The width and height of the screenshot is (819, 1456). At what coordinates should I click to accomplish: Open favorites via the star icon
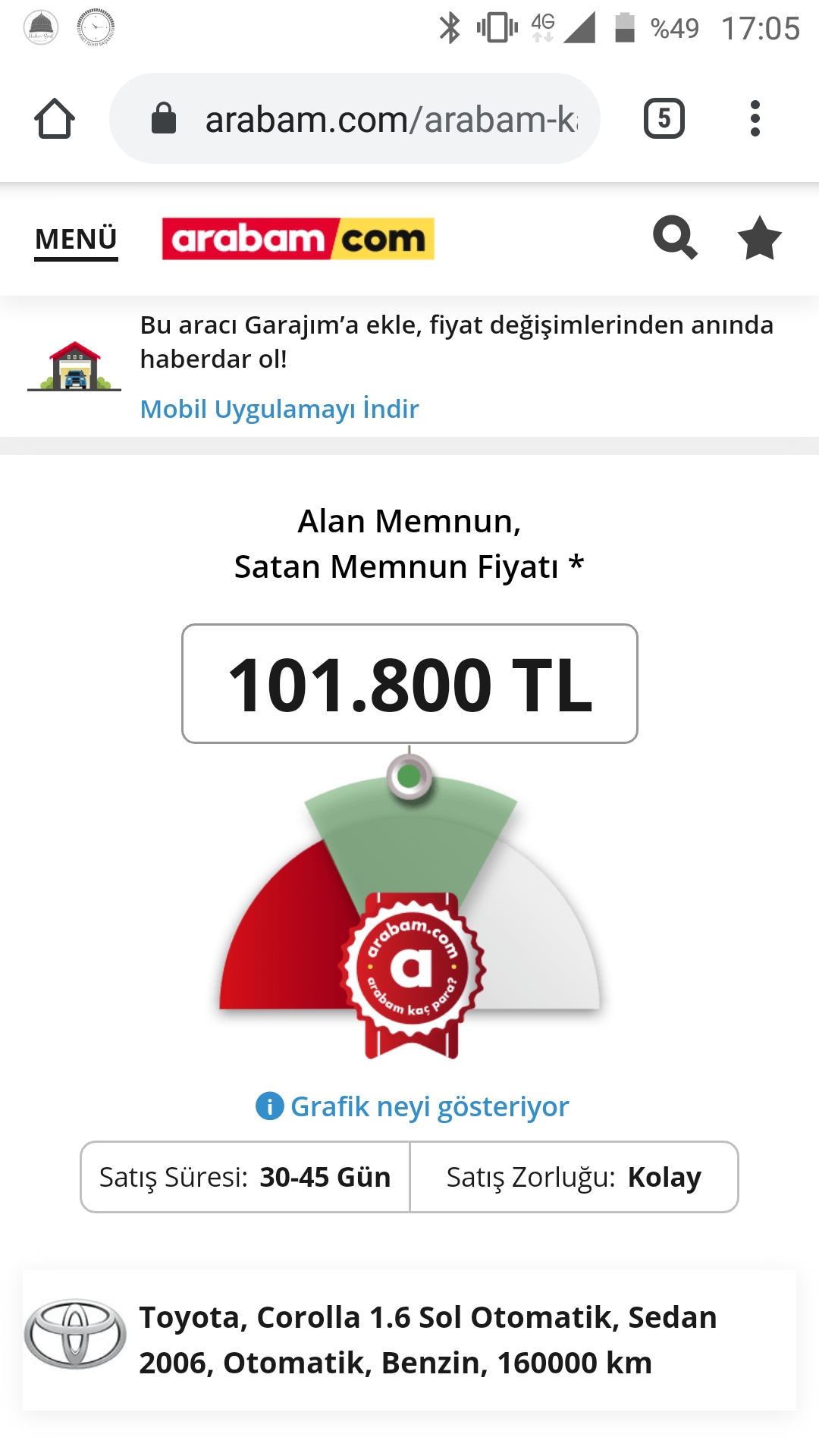tap(759, 238)
